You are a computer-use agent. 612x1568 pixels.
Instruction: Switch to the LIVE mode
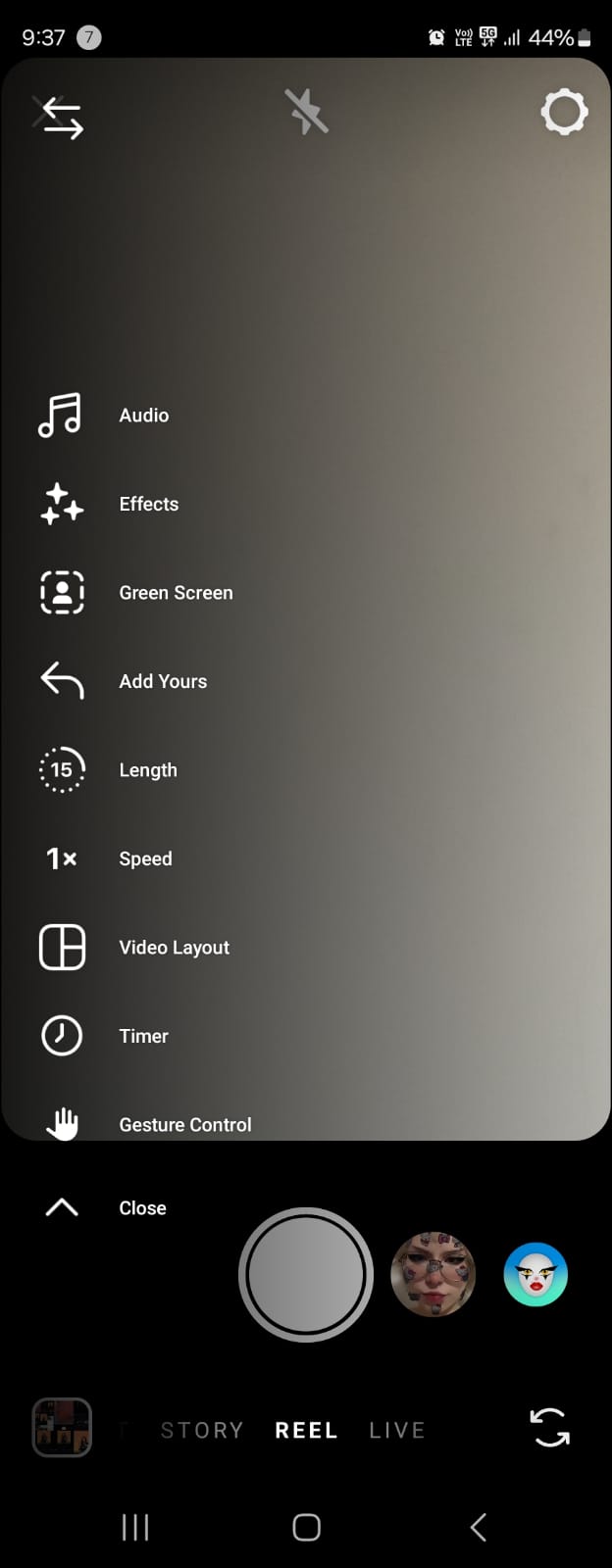coord(396,1430)
